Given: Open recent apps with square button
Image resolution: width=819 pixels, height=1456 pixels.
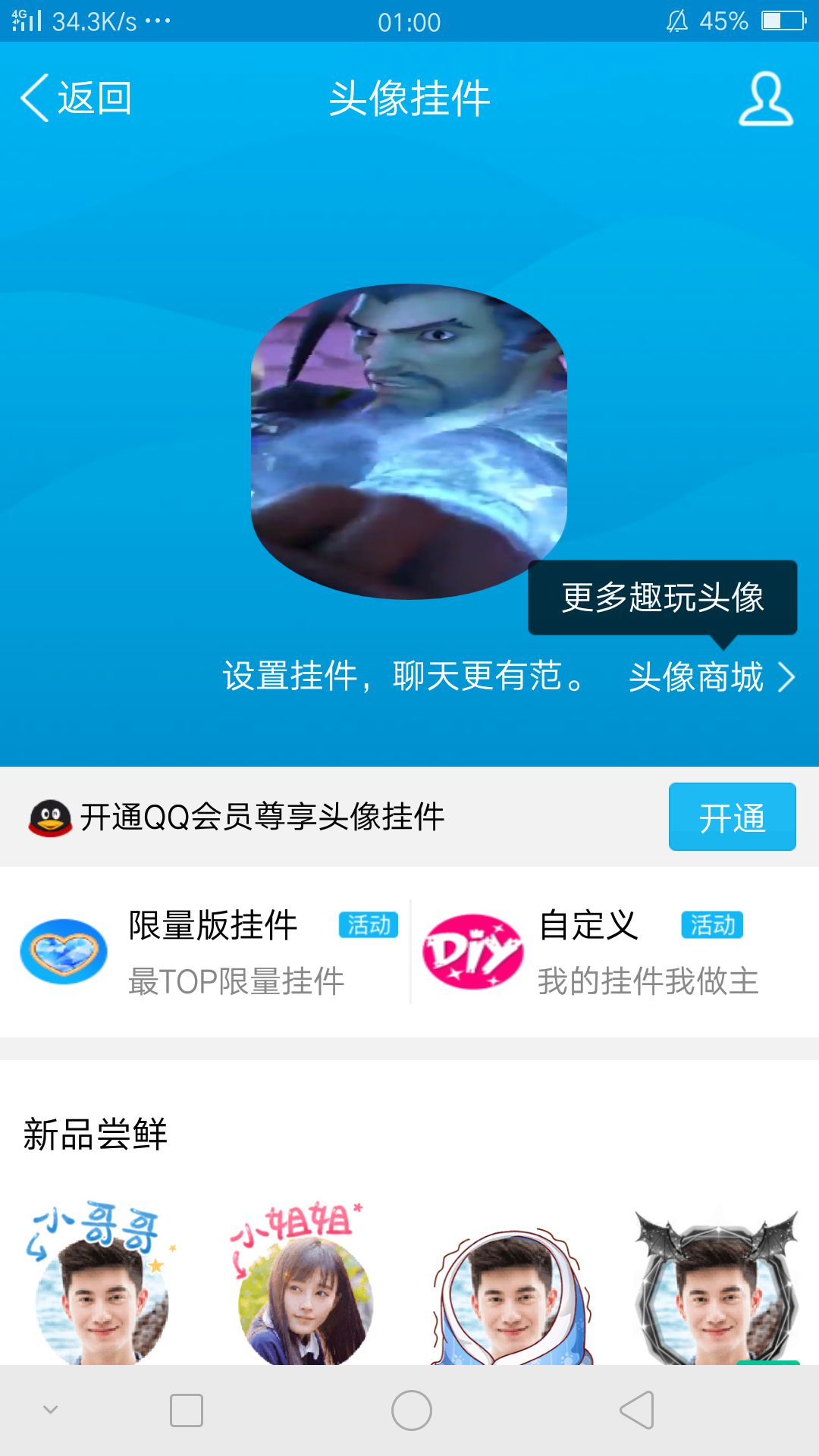Looking at the screenshot, I should (187, 1410).
